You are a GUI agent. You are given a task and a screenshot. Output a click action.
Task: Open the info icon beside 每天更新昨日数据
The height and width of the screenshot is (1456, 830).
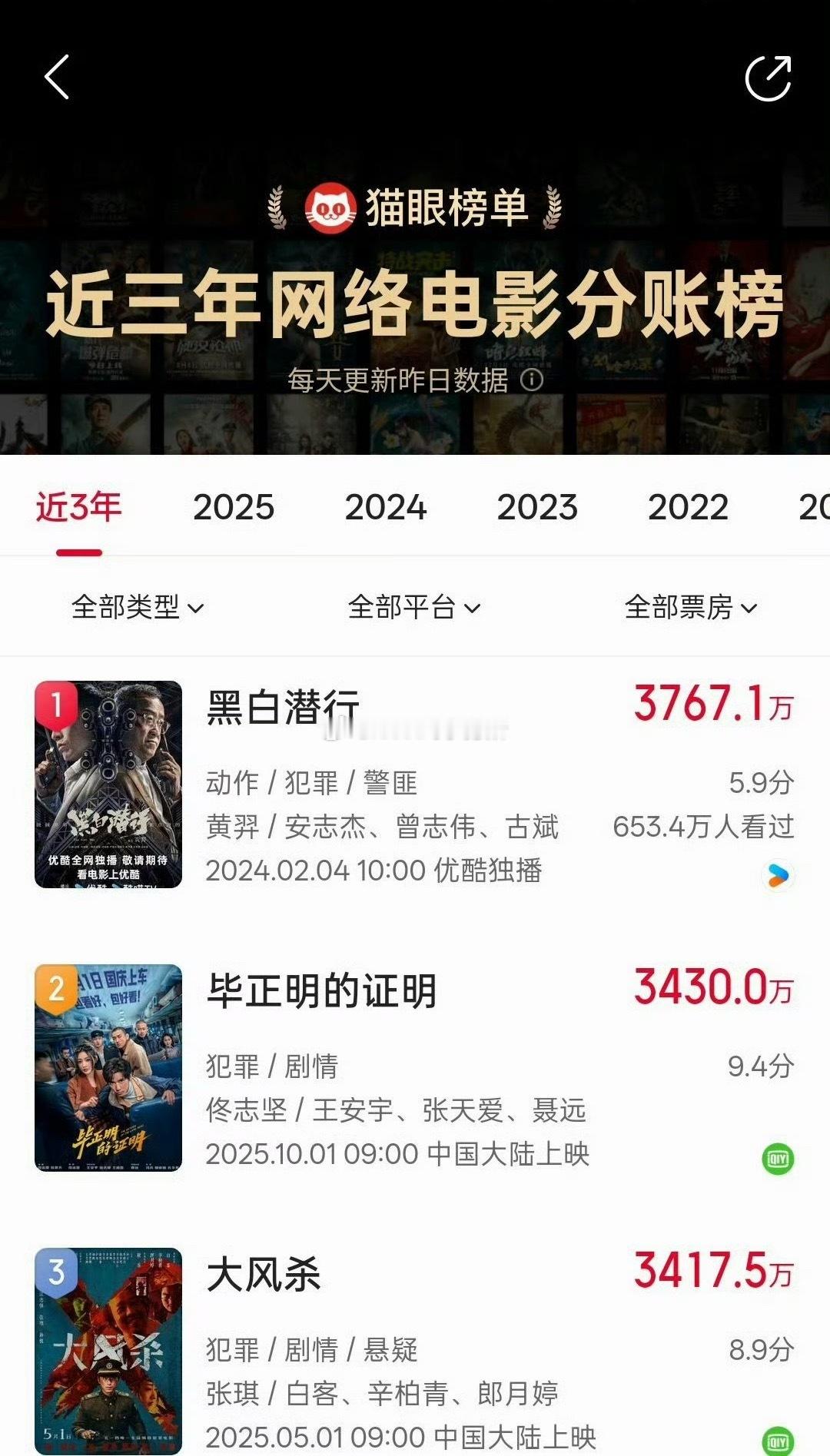coord(532,380)
